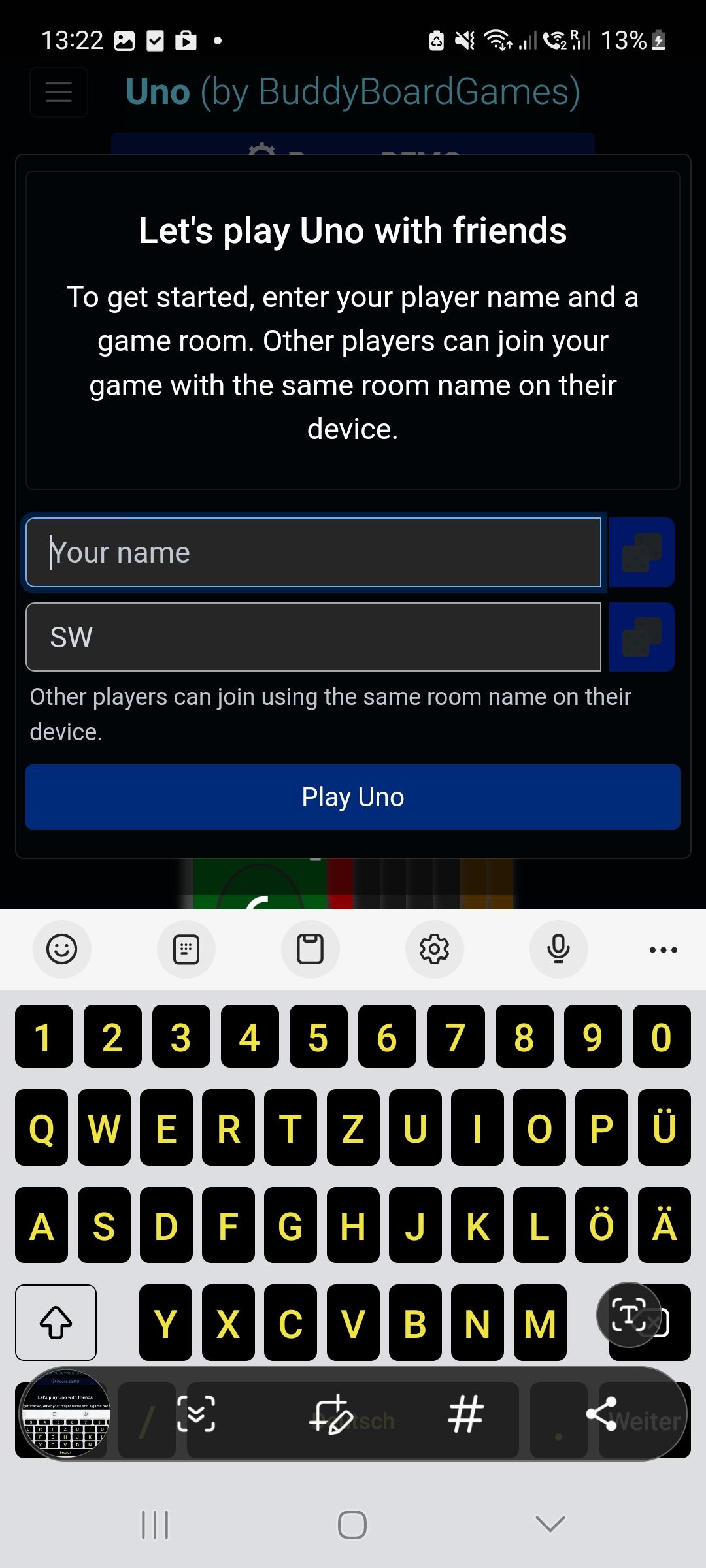Hide the keyboard with the down chevron
This screenshot has height=1568, width=706.
click(550, 1524)
